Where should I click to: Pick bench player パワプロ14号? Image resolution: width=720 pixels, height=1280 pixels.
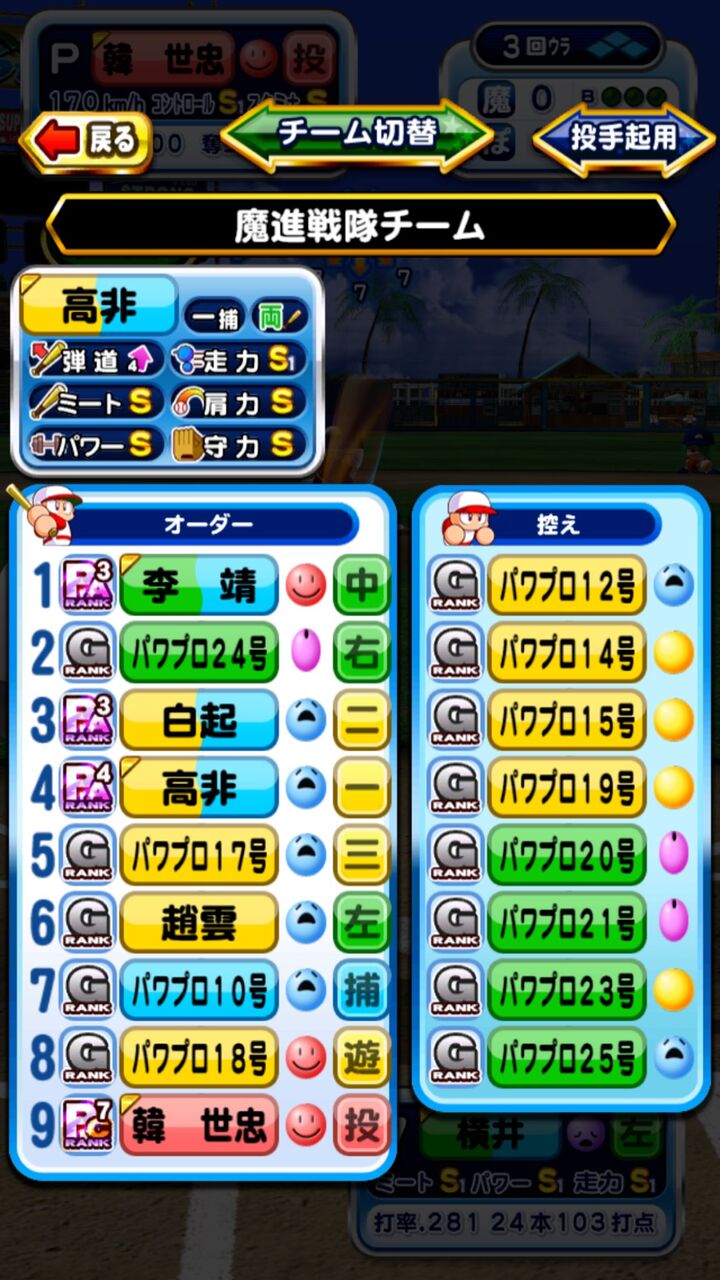pos(566,653)
